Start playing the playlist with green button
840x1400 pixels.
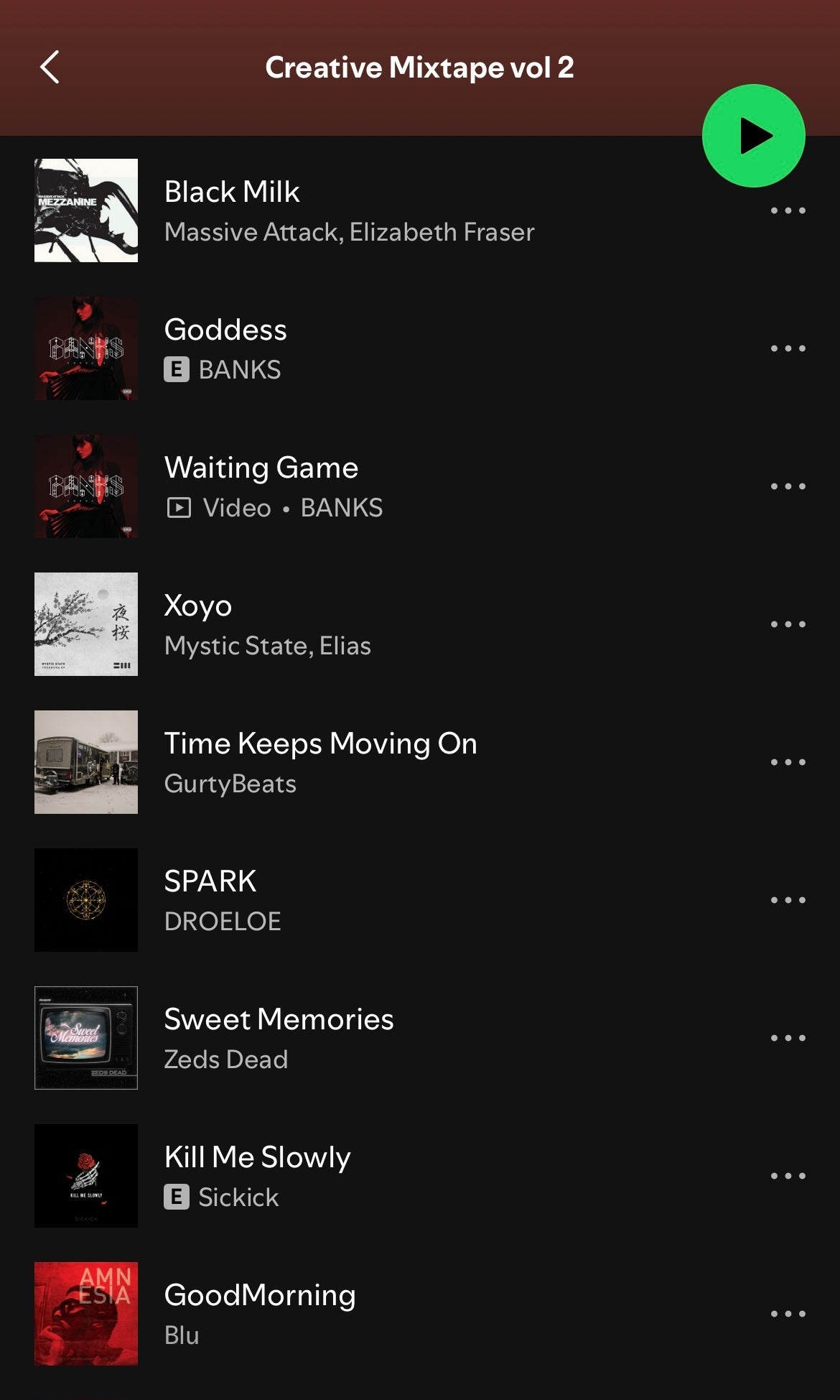(x=753, y=136)
